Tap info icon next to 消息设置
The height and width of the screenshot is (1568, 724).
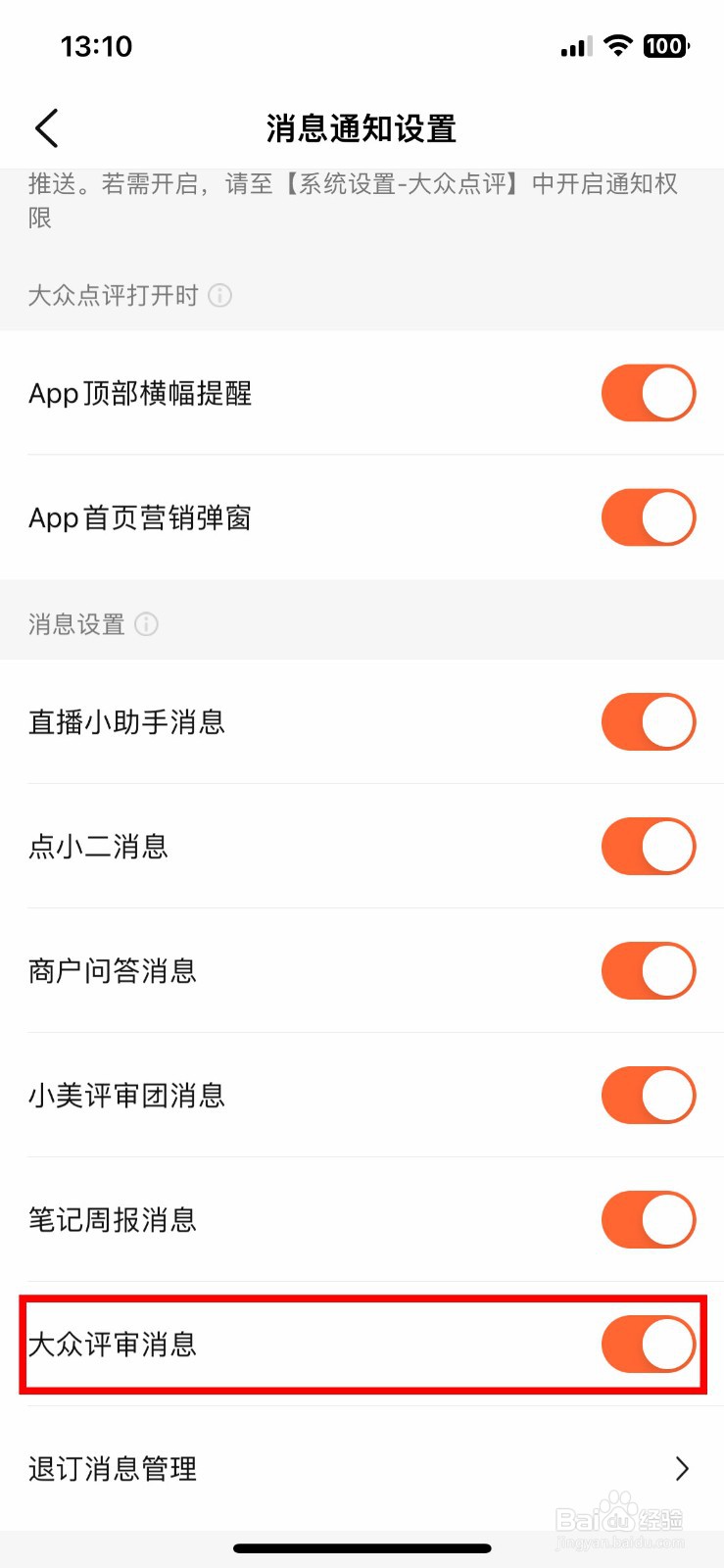146,624
